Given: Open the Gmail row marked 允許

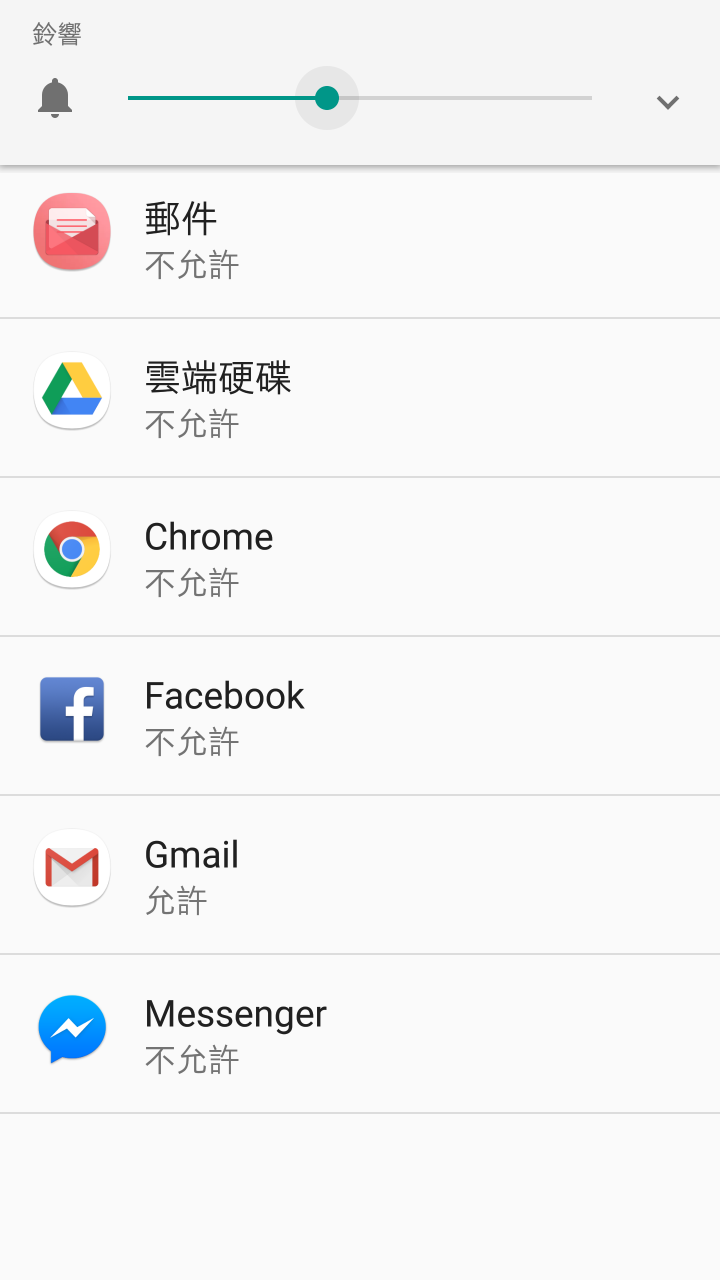Looking at the screenshot, I should (360, 875).
